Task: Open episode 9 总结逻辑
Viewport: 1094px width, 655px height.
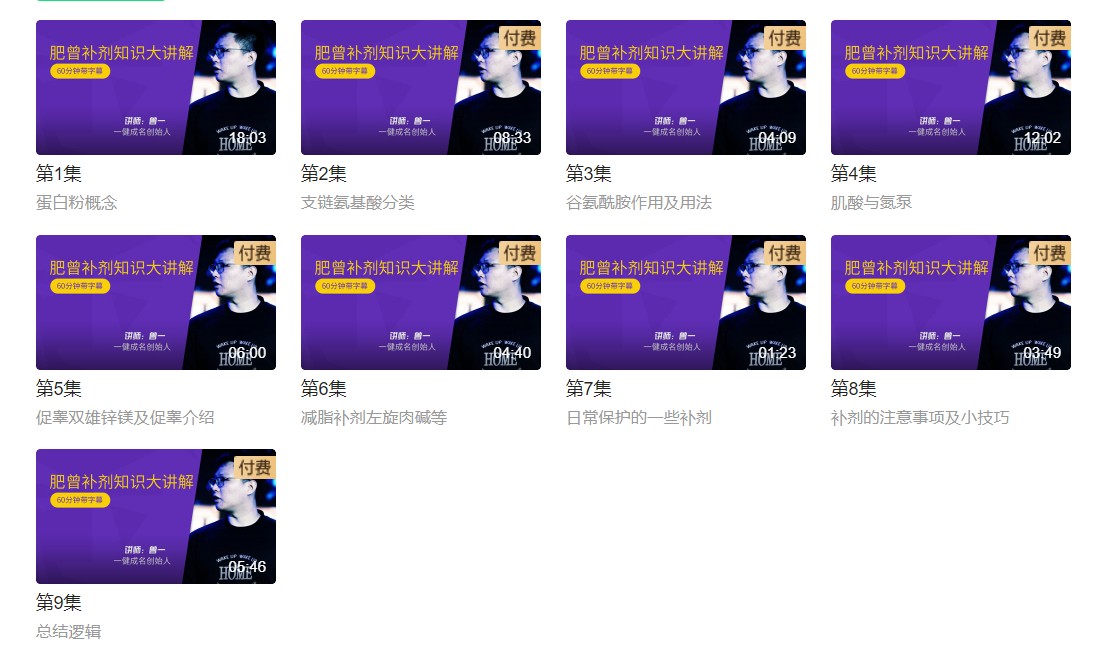Action: click(155, 517)
